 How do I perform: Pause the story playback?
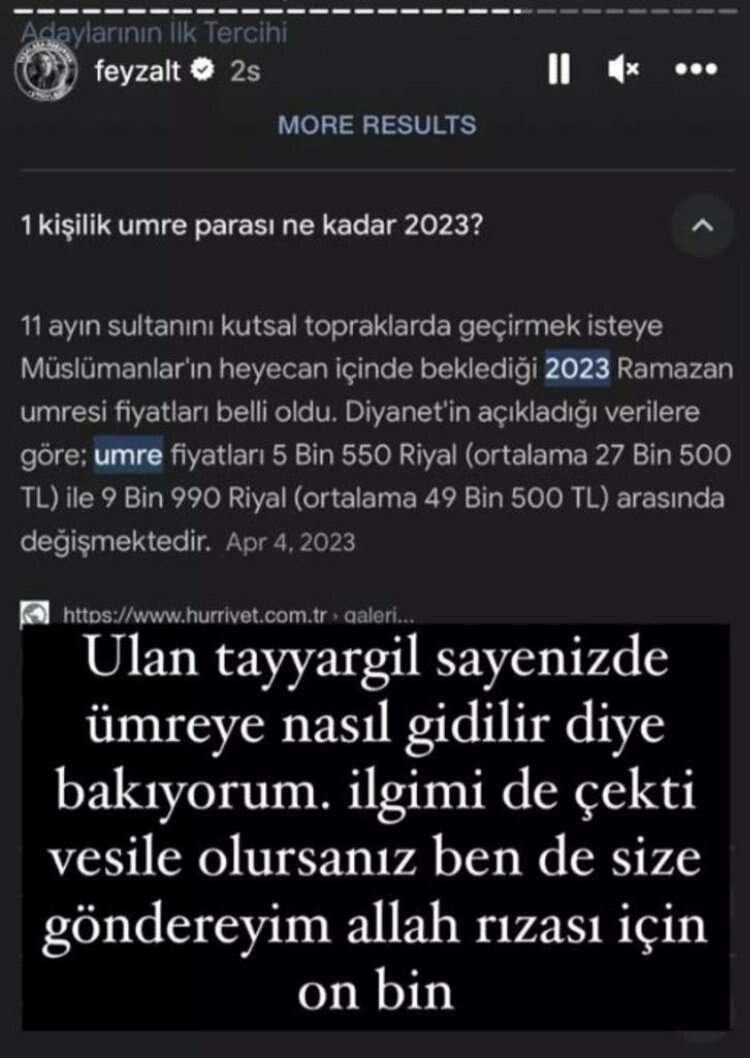click(559, 70)
